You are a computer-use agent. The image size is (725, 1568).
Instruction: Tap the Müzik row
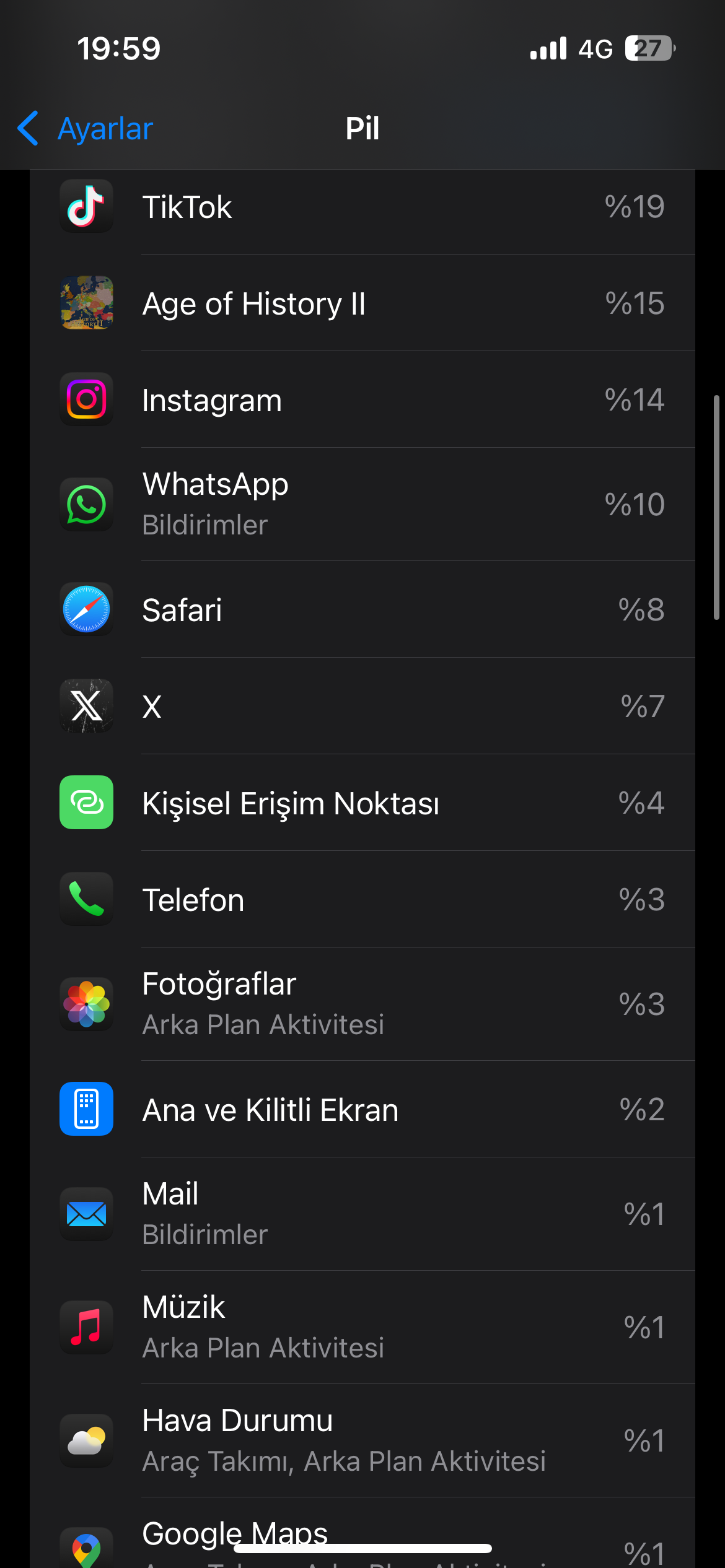click(x=362, y=1327)
